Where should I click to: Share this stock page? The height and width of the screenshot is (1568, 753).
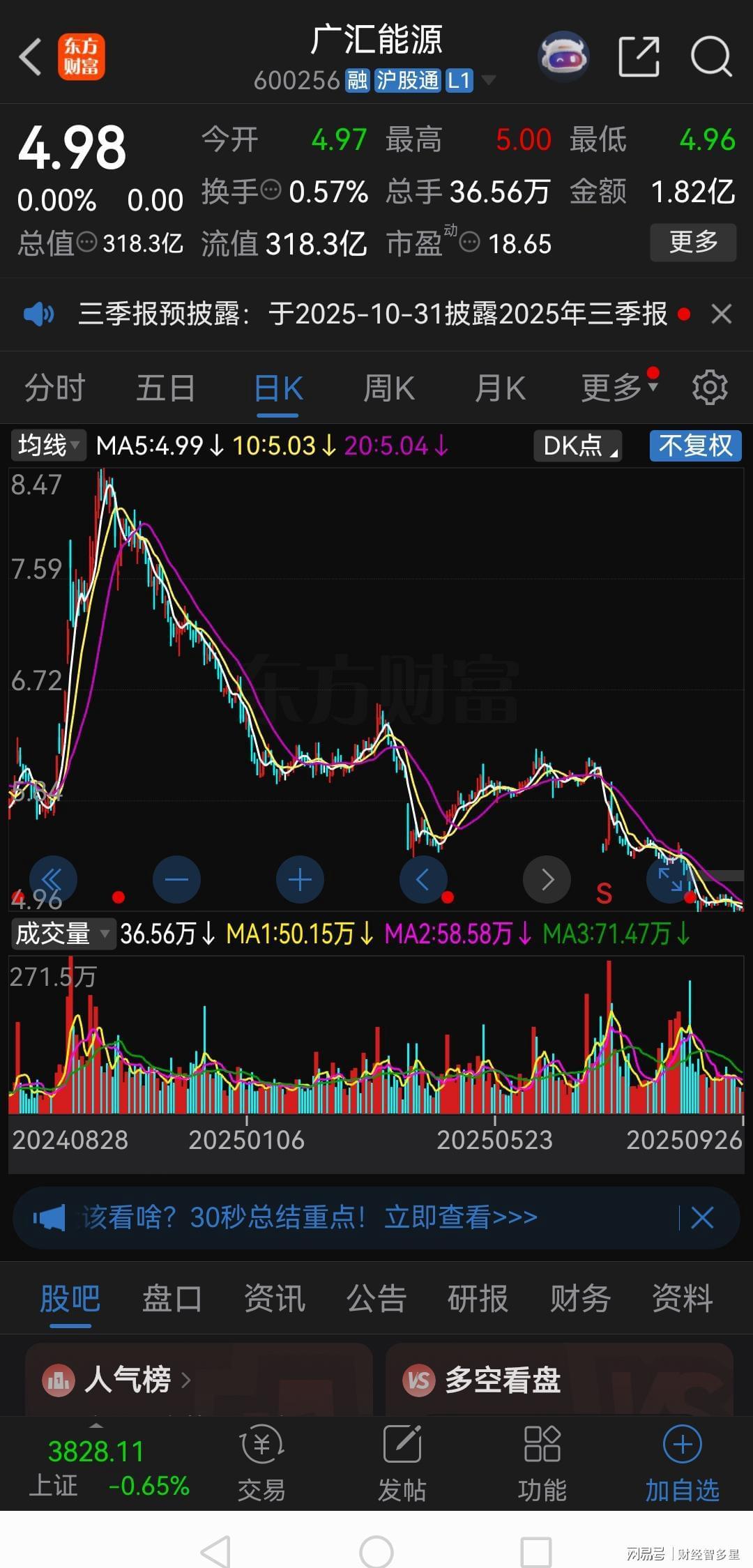pyautogui.click(x=639, y=57)
